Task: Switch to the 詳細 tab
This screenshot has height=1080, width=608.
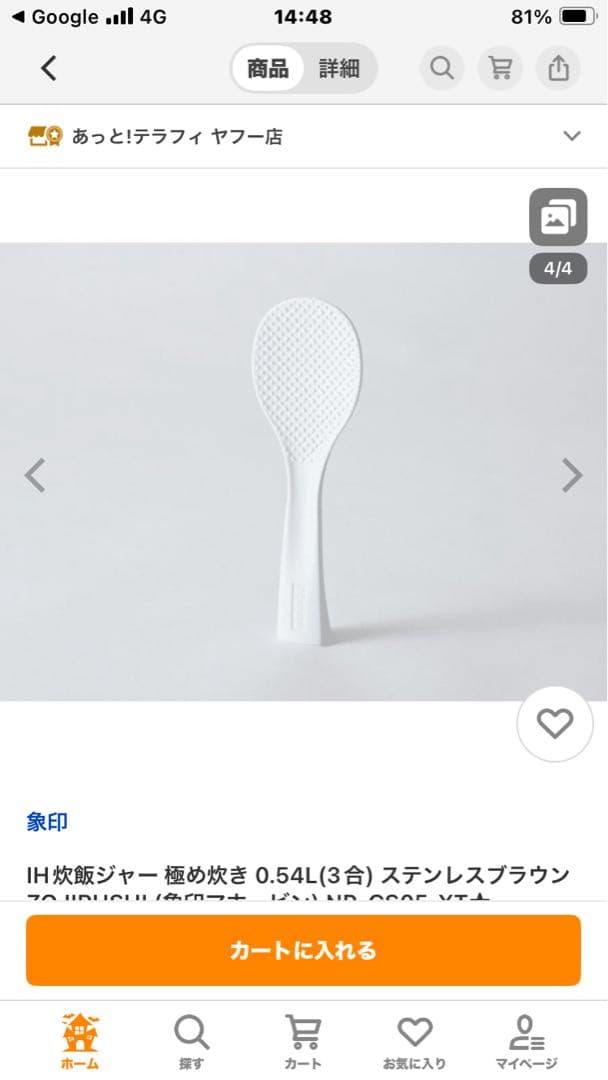Action: [339, 68]
